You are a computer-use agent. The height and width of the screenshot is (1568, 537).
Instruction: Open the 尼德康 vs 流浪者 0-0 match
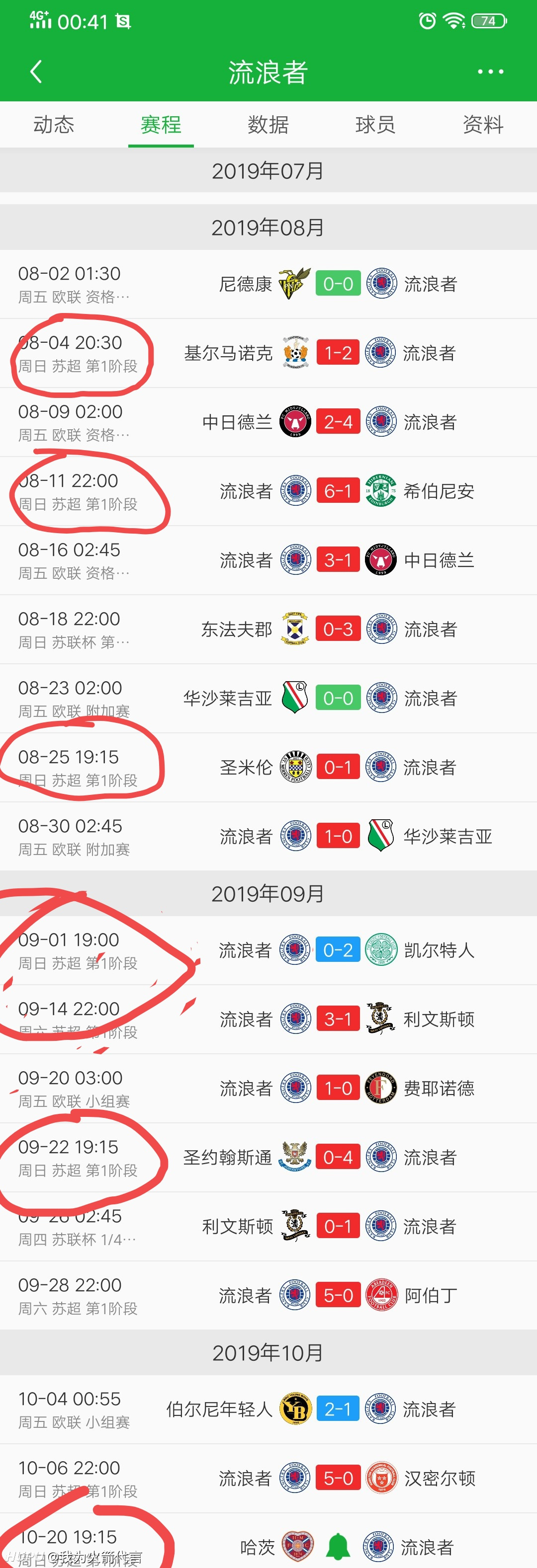pyautogui.click(x=338, y=284)
